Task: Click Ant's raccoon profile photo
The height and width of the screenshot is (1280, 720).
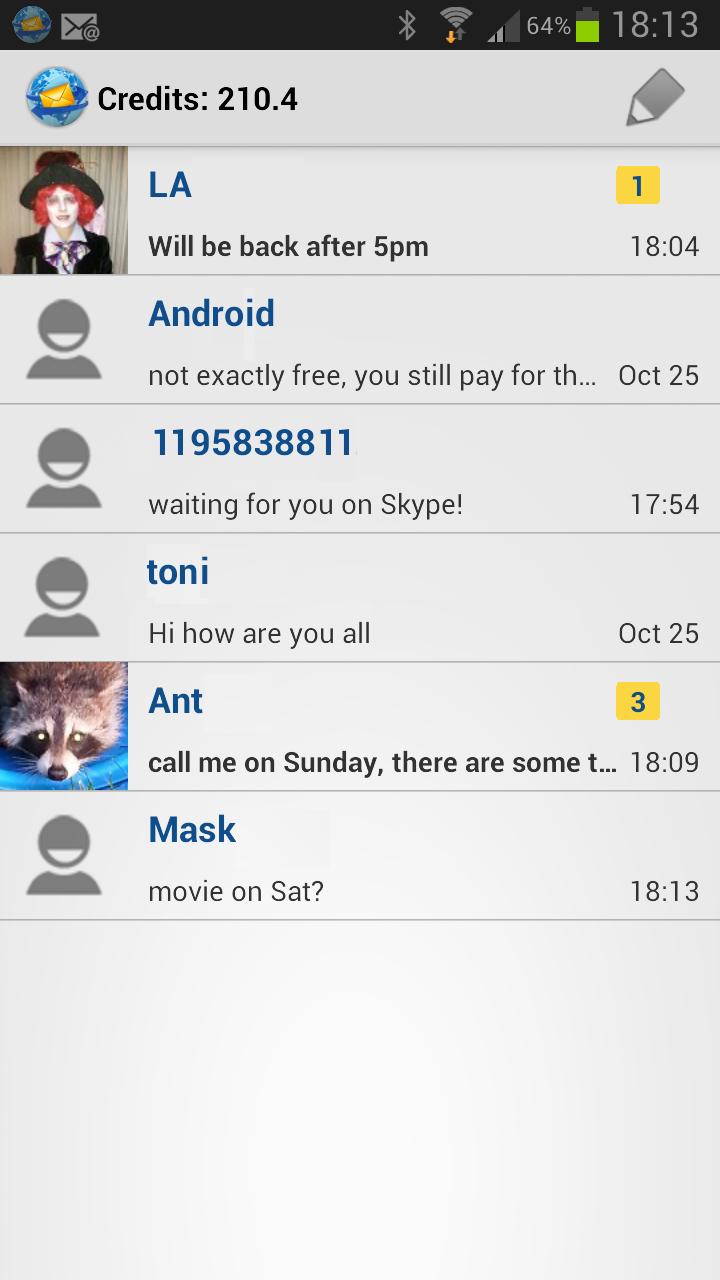Action: click(x=63, y=725)
